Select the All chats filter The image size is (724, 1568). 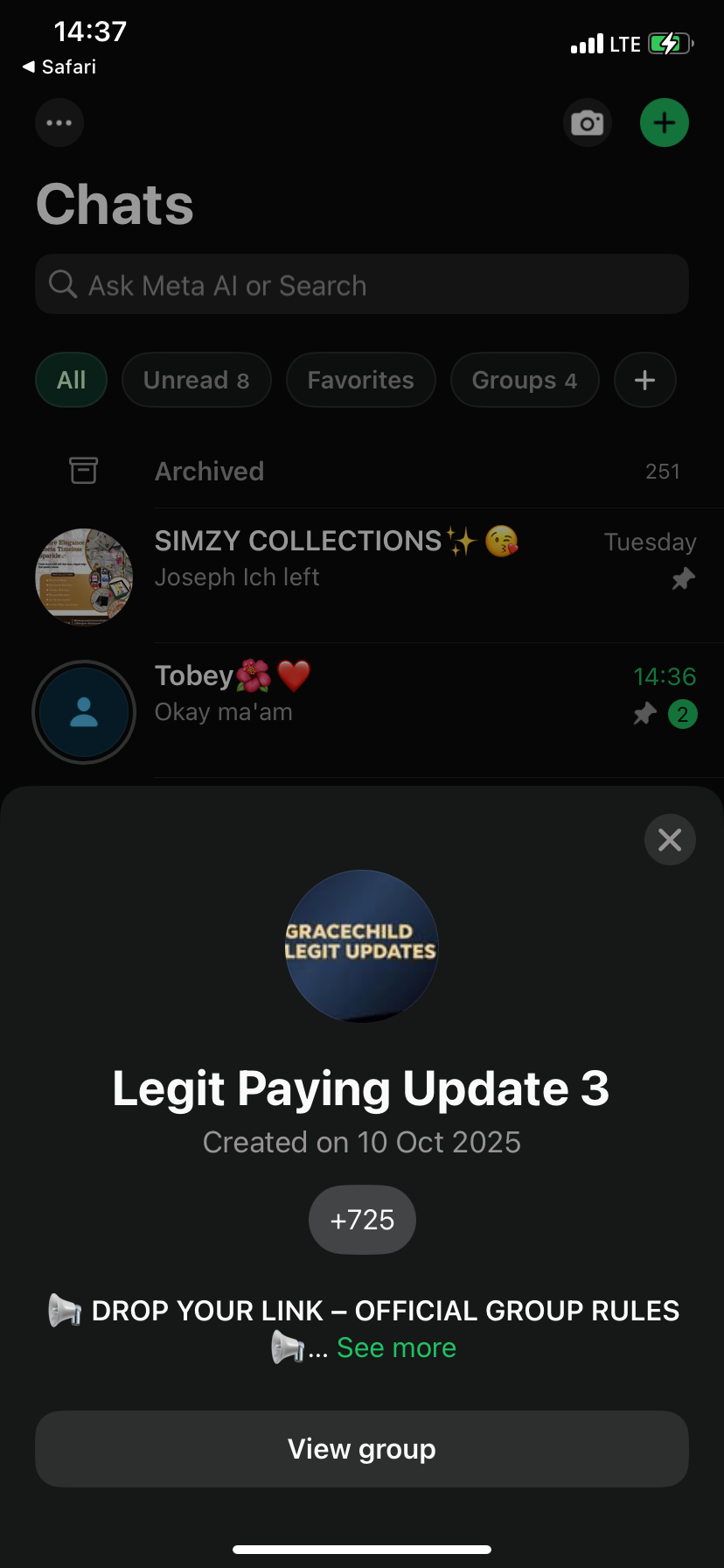pyautogui.click(x=72, y=381)
